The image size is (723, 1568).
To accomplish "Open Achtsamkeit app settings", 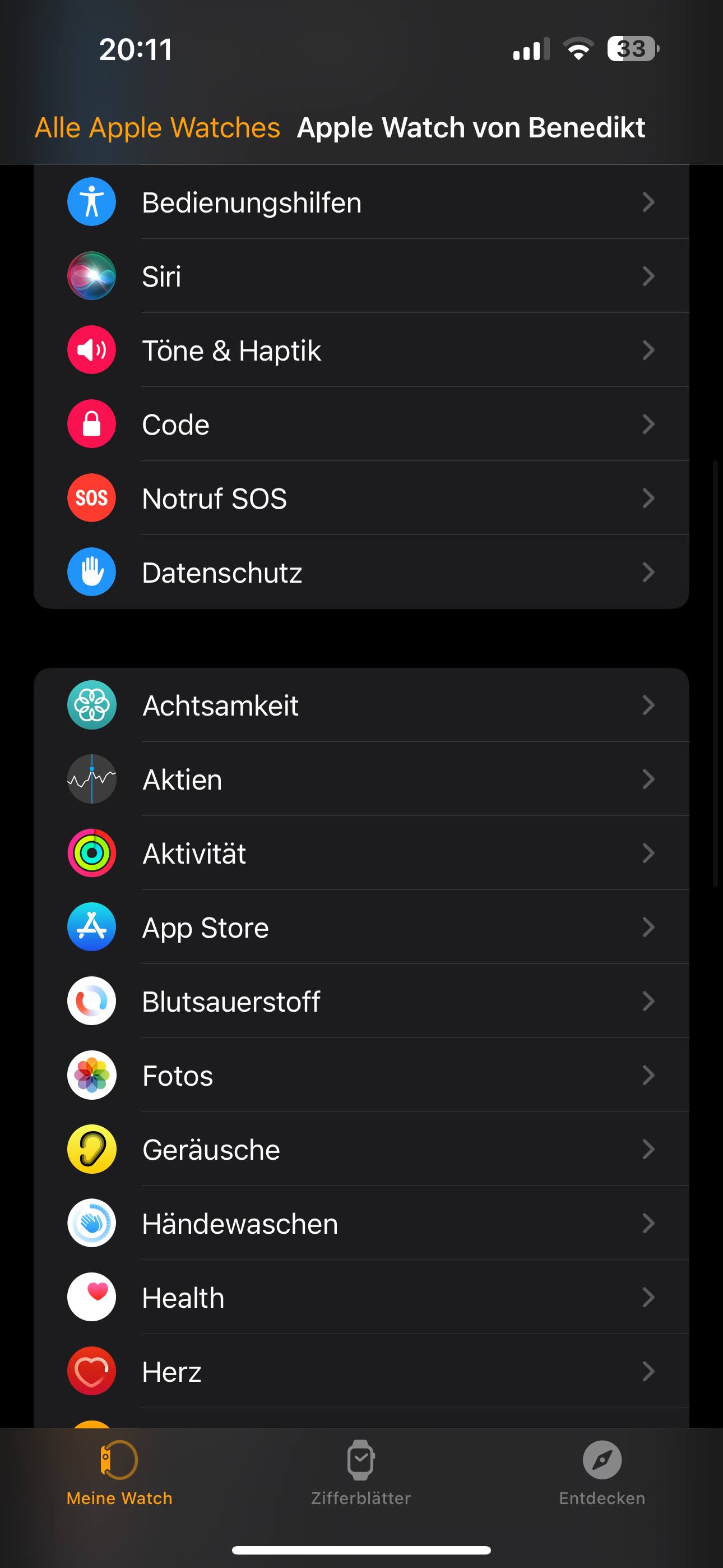I will 360,705.
